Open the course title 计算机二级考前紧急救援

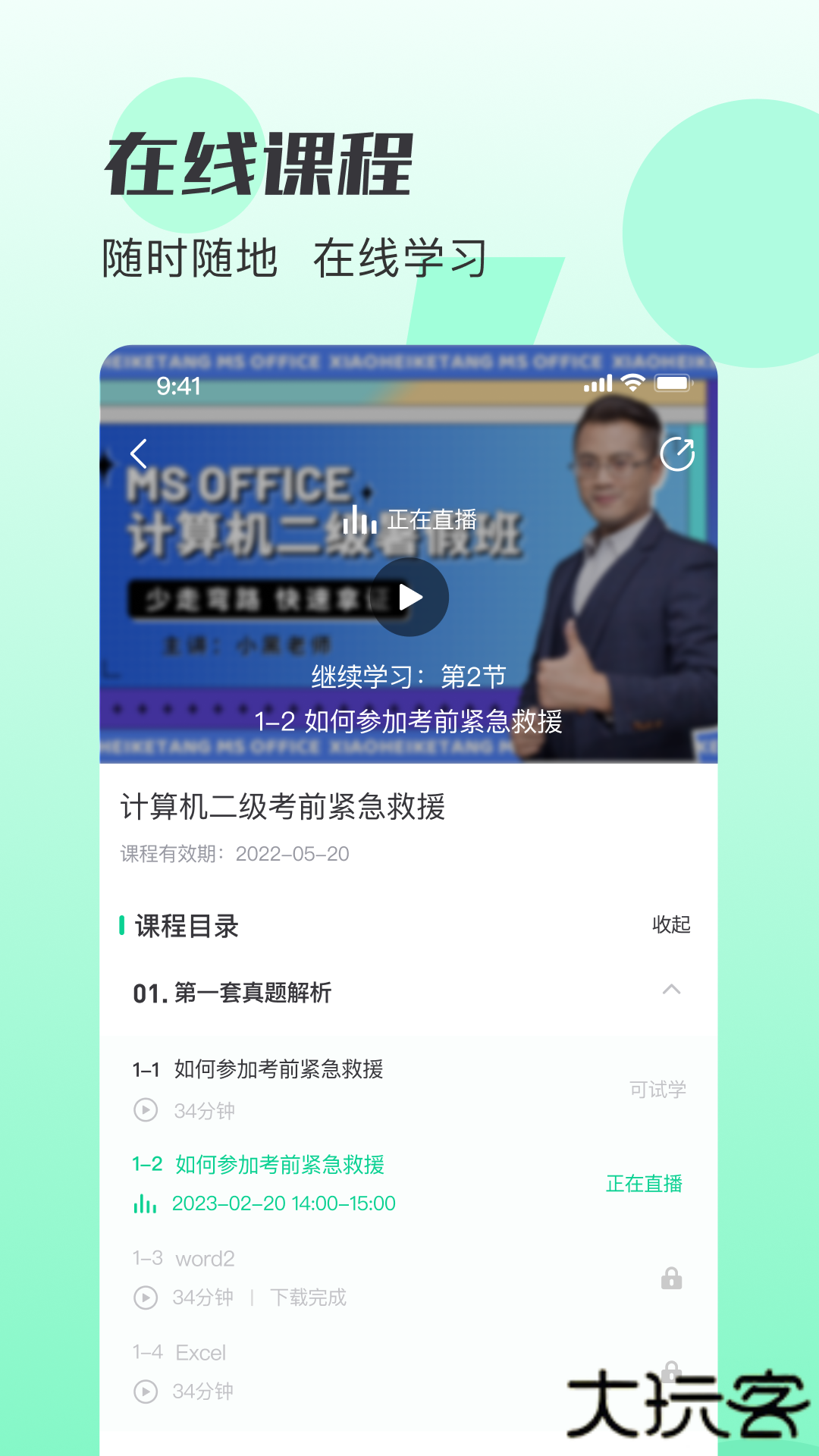[x=285, y=808]
